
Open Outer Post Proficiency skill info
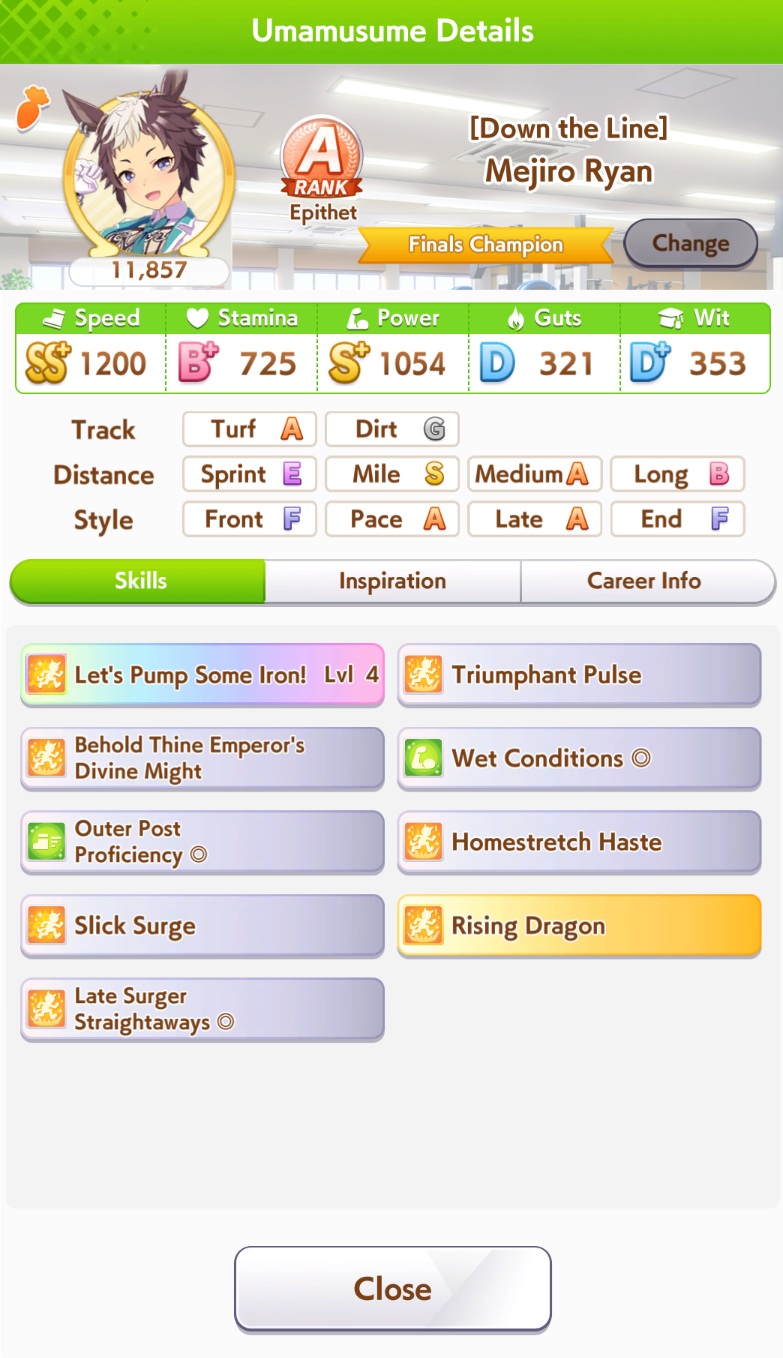(x=202, y=843)
